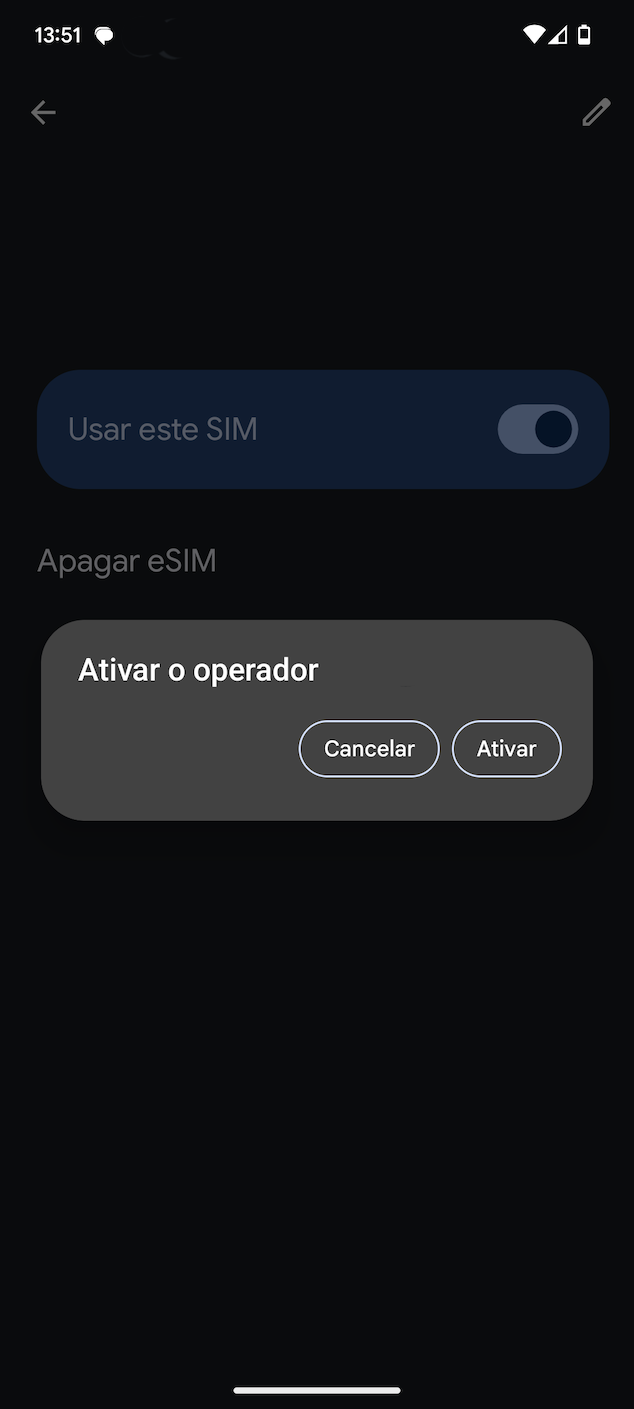
Task: Toggle the Usar este SIM switch
Action: click(x=538, y=429)
